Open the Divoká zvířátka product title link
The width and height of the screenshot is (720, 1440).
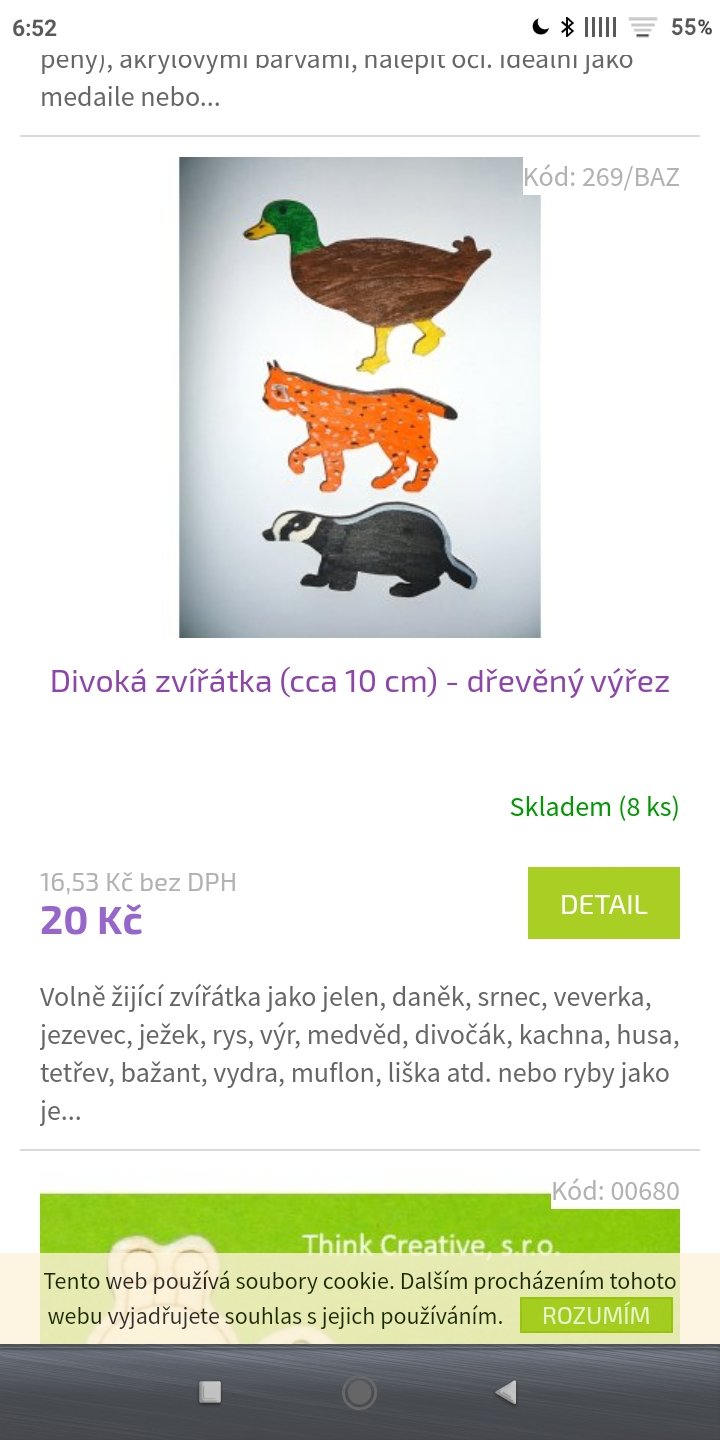tap(360, 682)
